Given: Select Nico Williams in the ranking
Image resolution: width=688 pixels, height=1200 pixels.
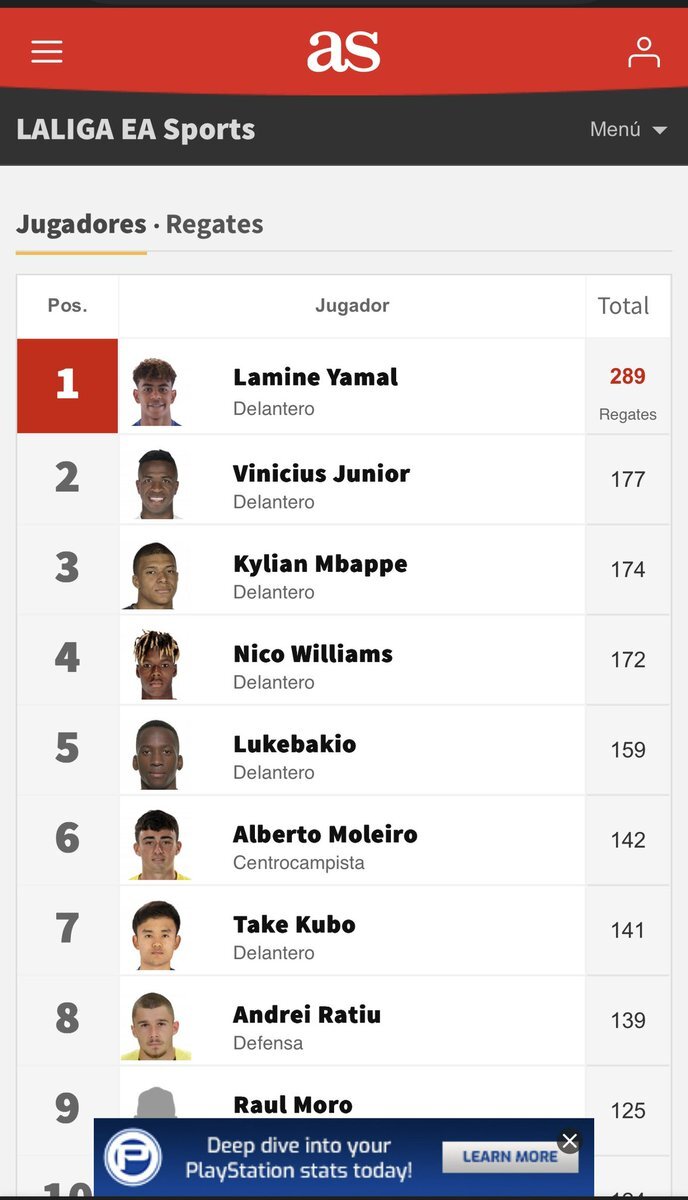Looking at the screenshot, I should point(313,654).
